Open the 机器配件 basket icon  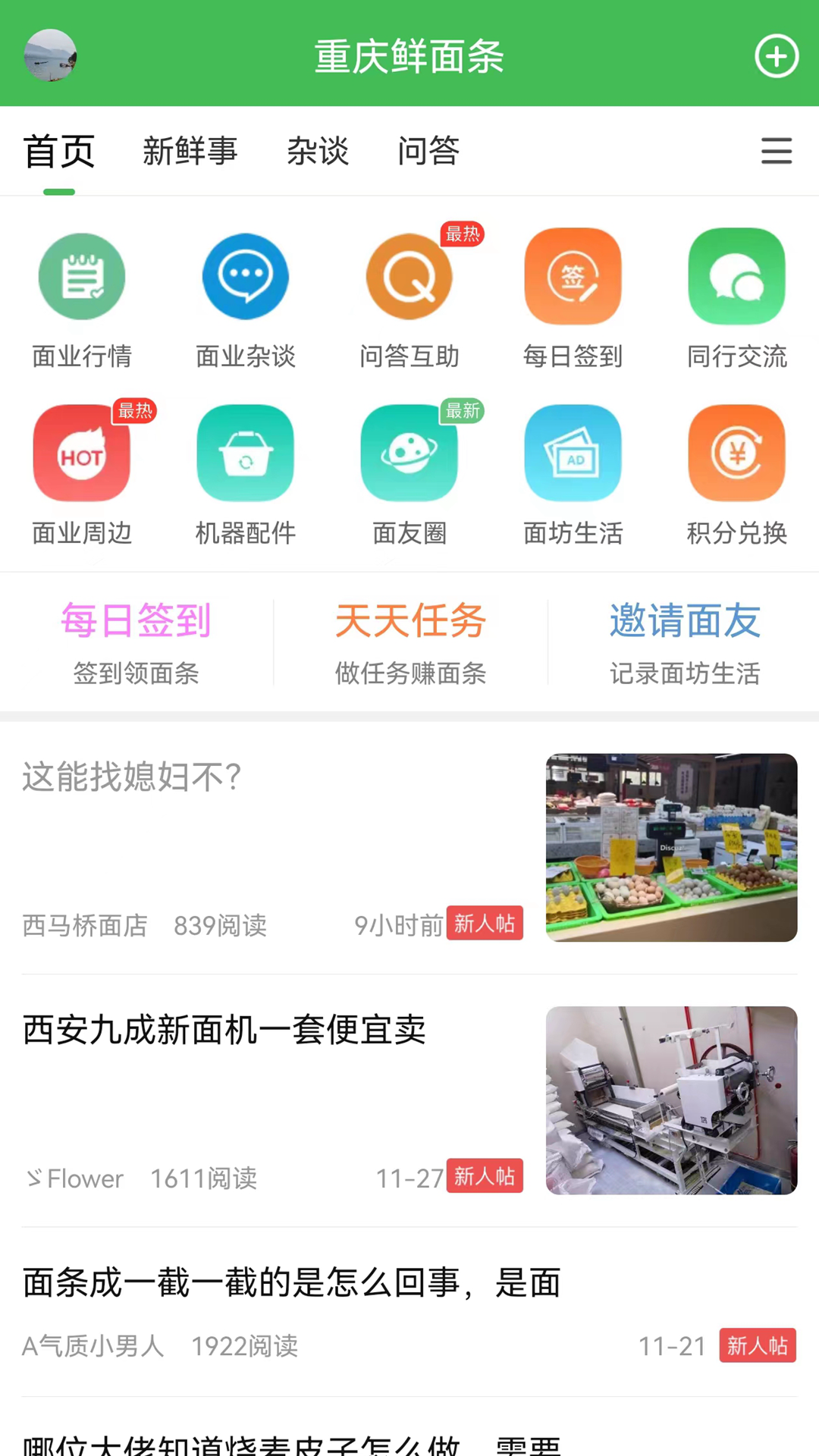[x=245, y=452]
